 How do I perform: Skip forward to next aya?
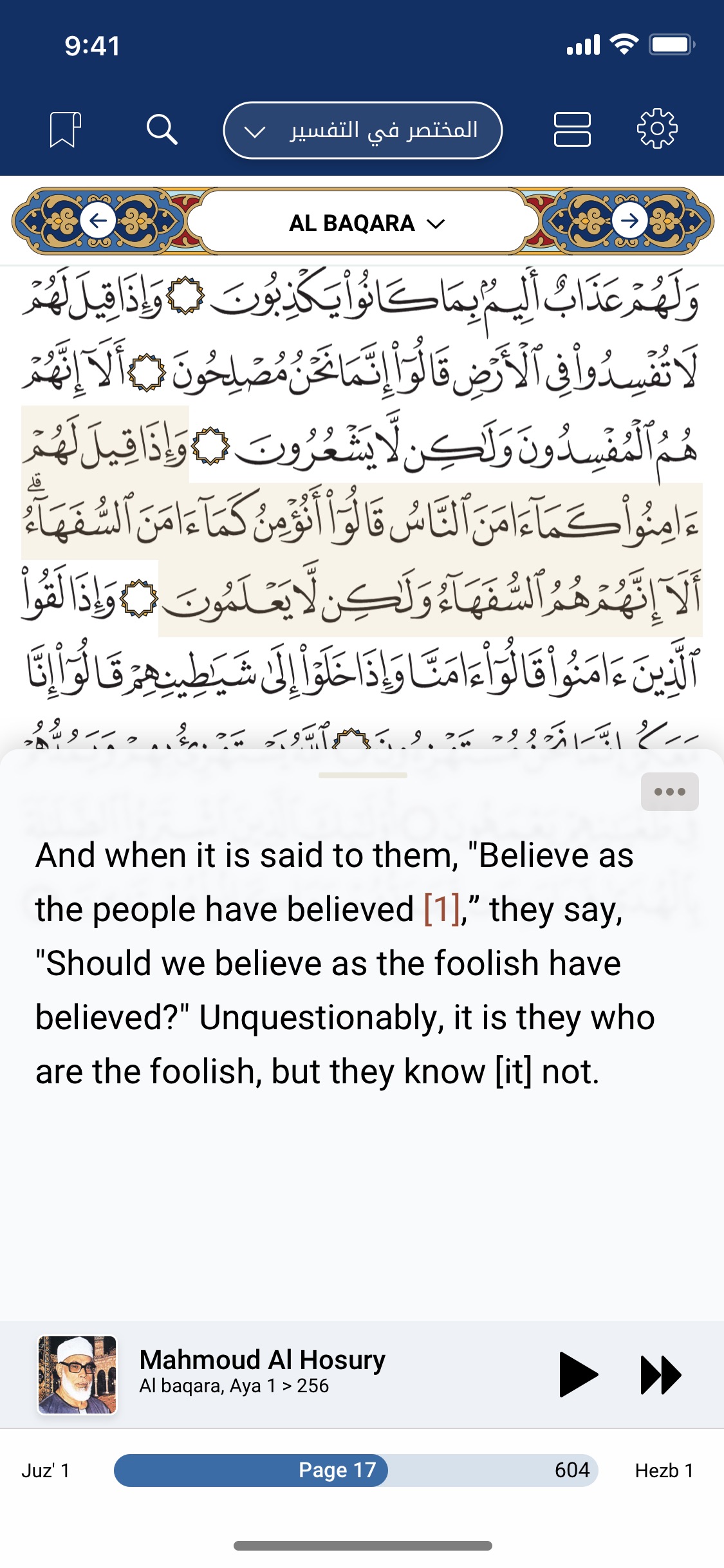pos(661,1374)
